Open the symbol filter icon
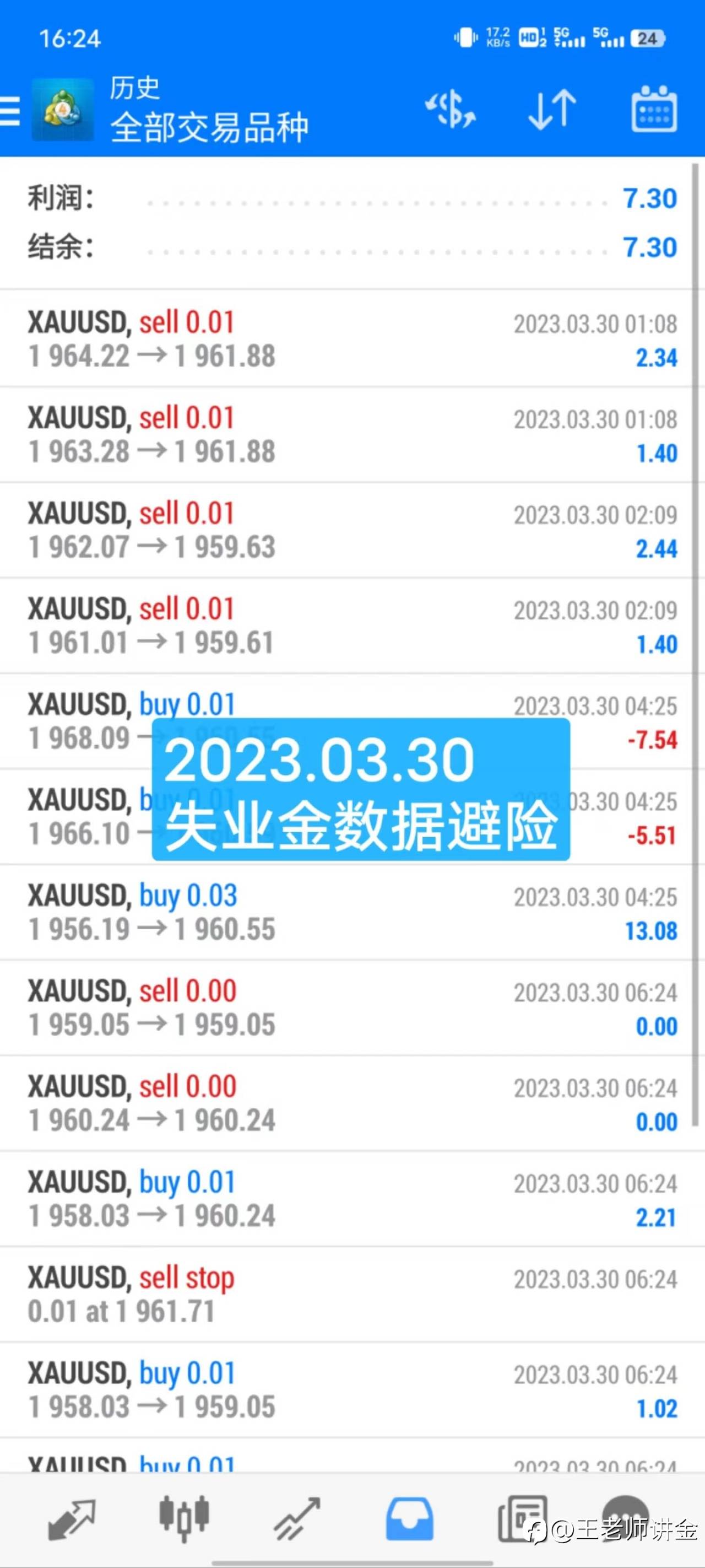Image resolution: width=705 pixels, height=1568 pixels. click(450, 110)
